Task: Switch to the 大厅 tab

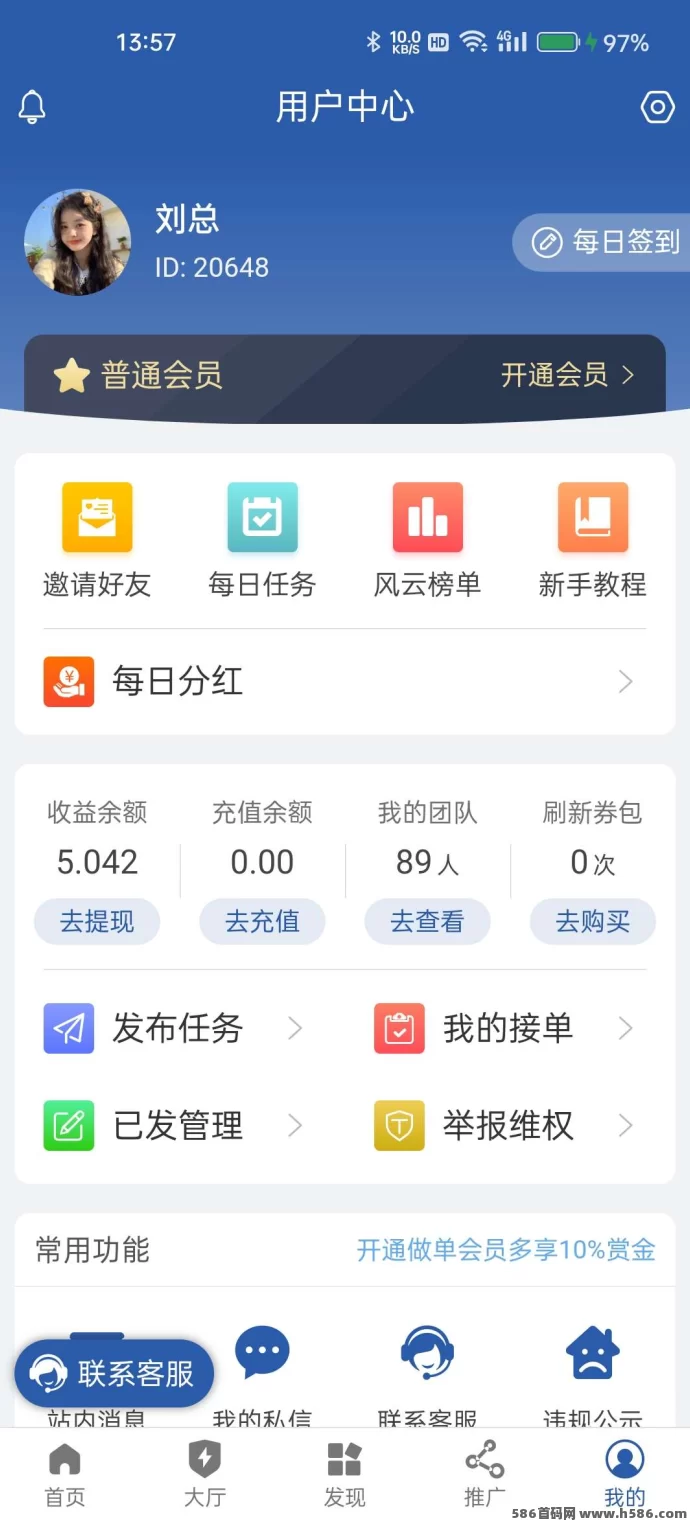Action: [205, 1474]
